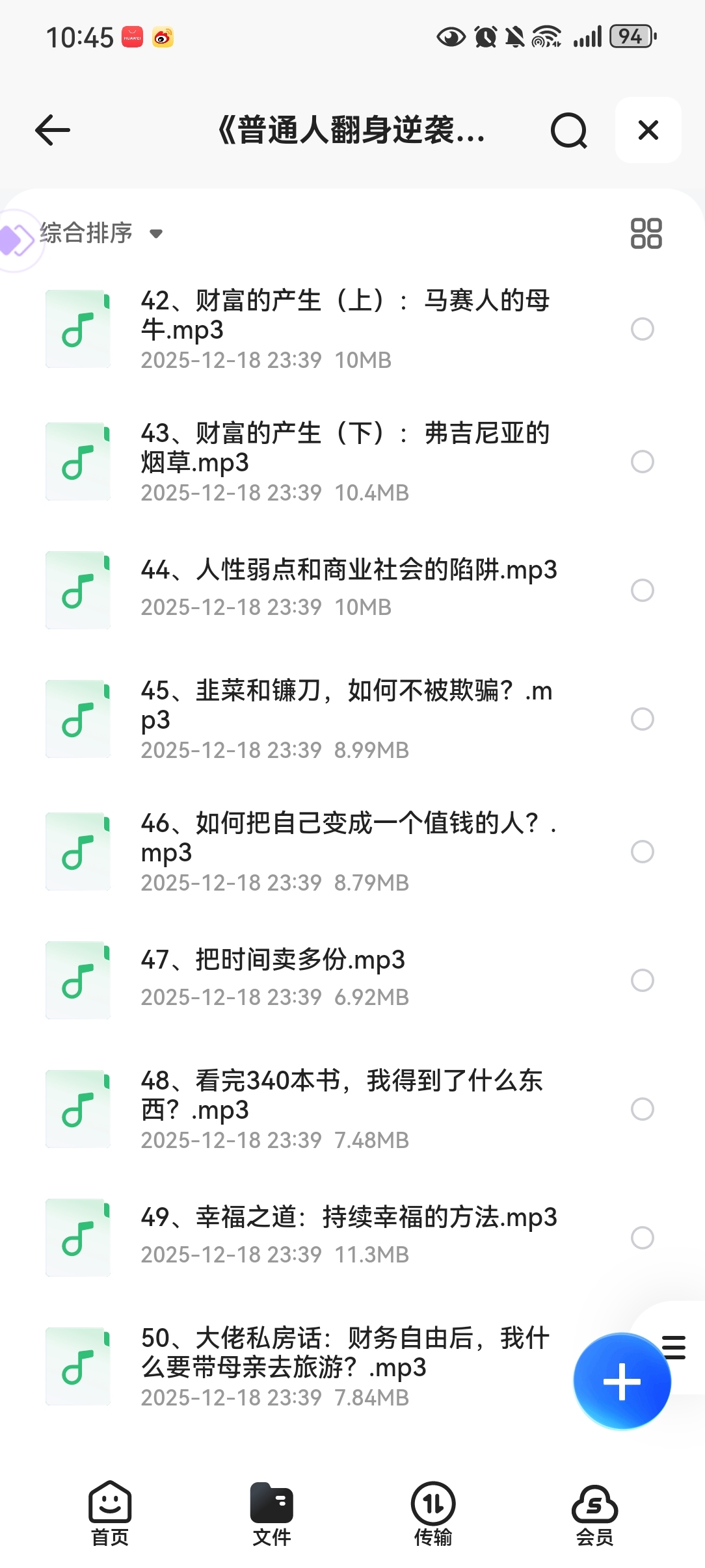Open file 44、人性弱点和商业社会的陷阱
This screenshot has height=1568, width=705.
click(349, 570)
